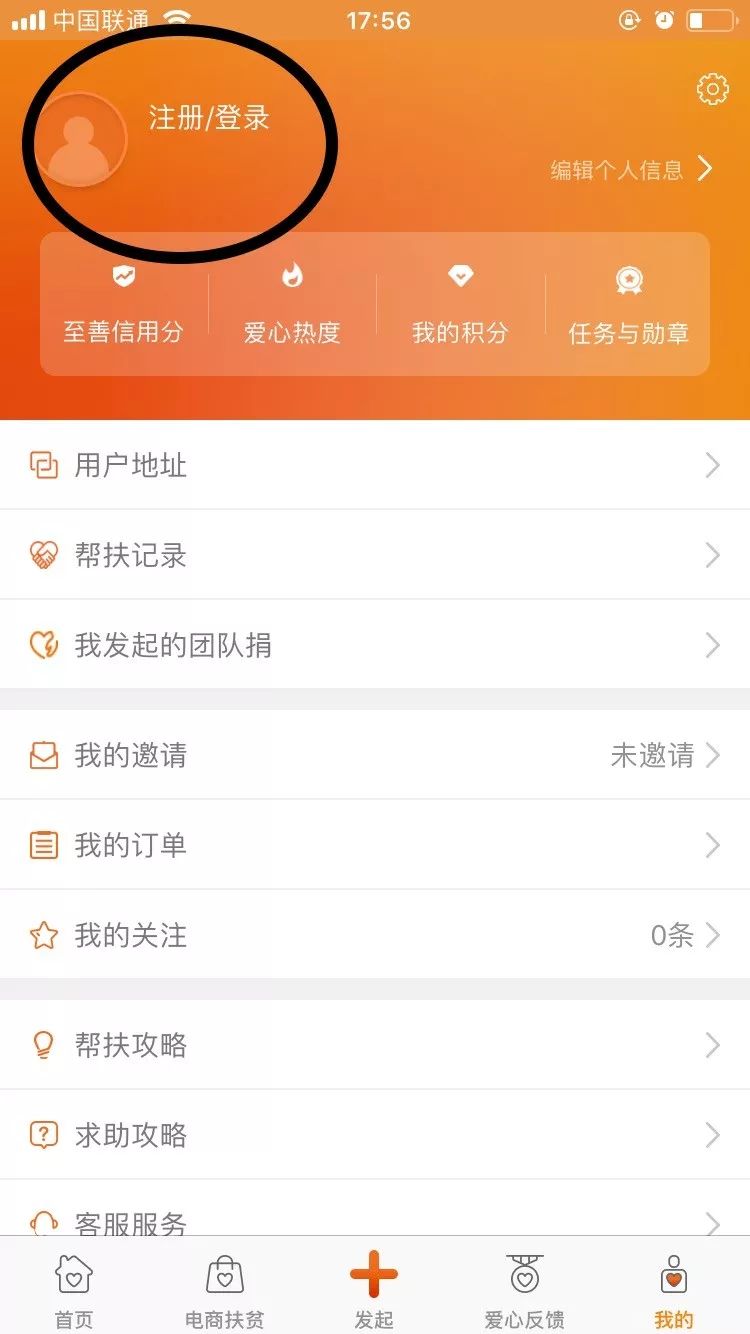
Task: Expand 帮扶记录 with its arrow
Action: pyautogui.click(x=712, y=555)
